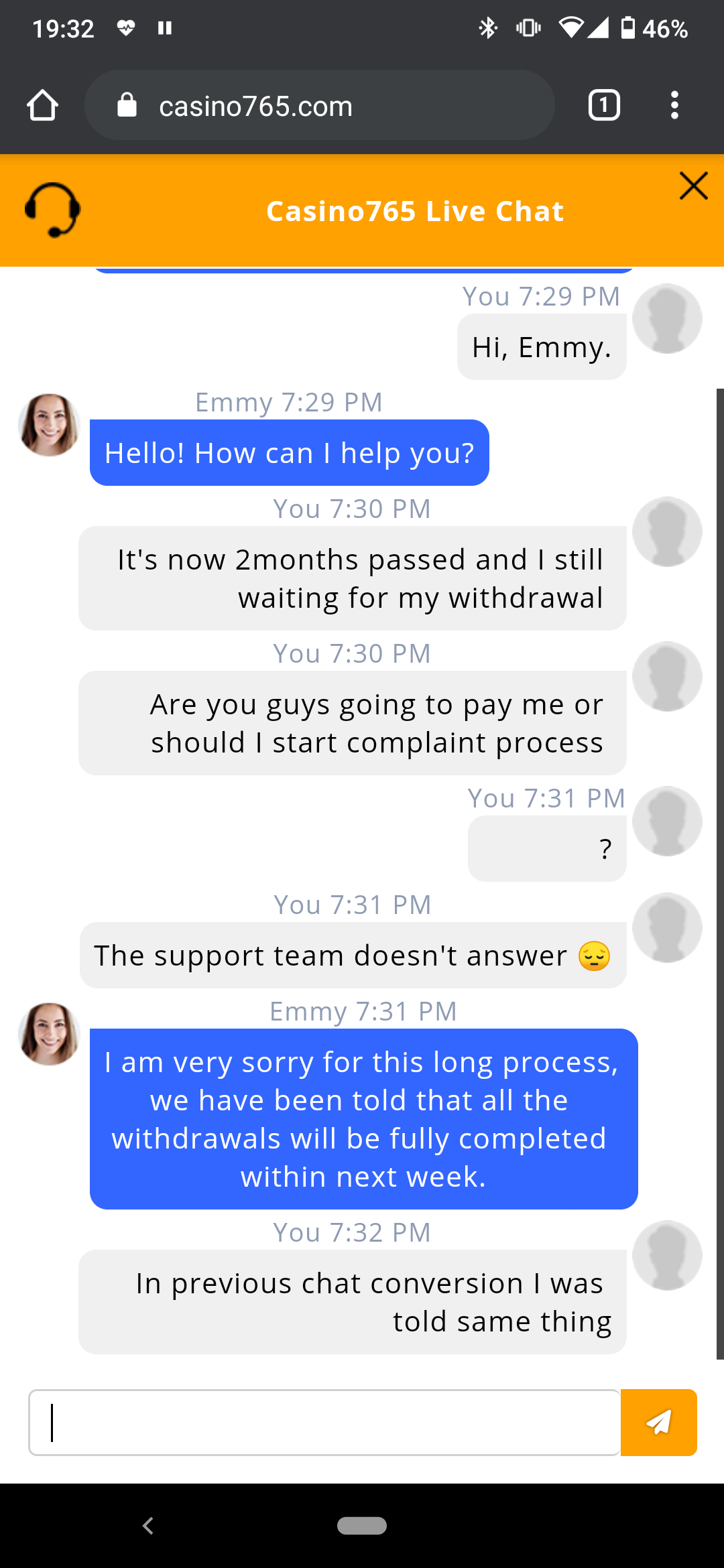Open the browser home page

pos(42,105)
